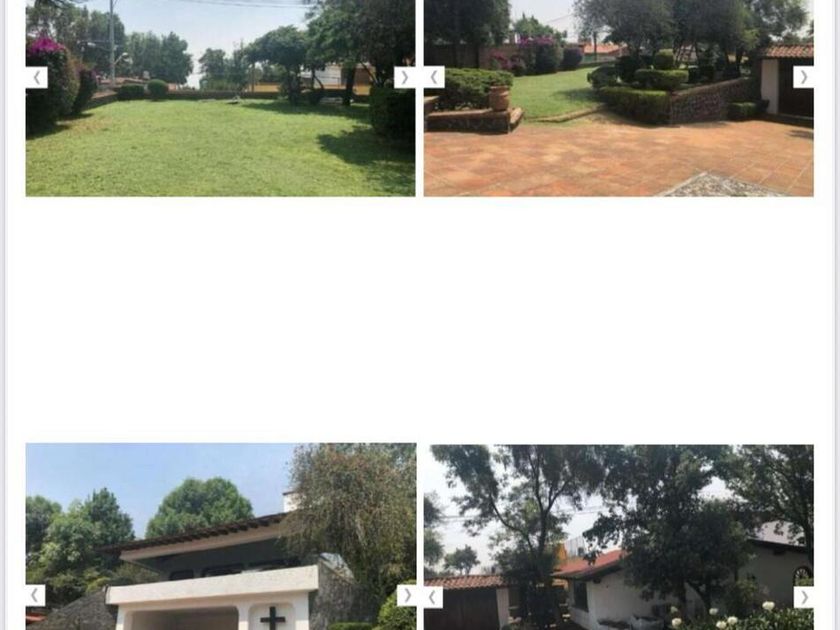The height and width of the screenshot is (630, 840).
Task: Go to previous photo of terracotta patio carousel
Action: point(434,77)
